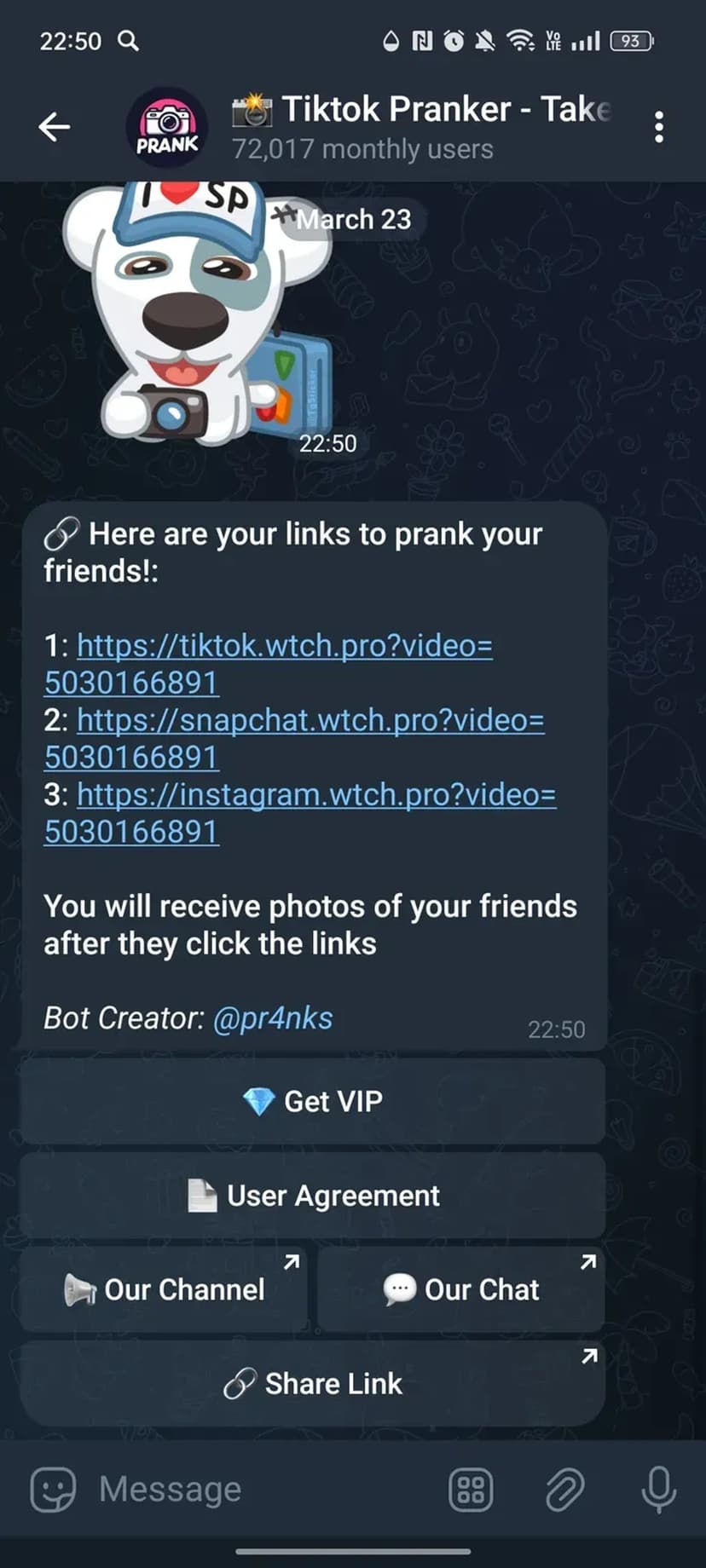Open the snapchat.wtch.pro link
The height and width of the screenshot is (1568, 706).
point(310,721)
